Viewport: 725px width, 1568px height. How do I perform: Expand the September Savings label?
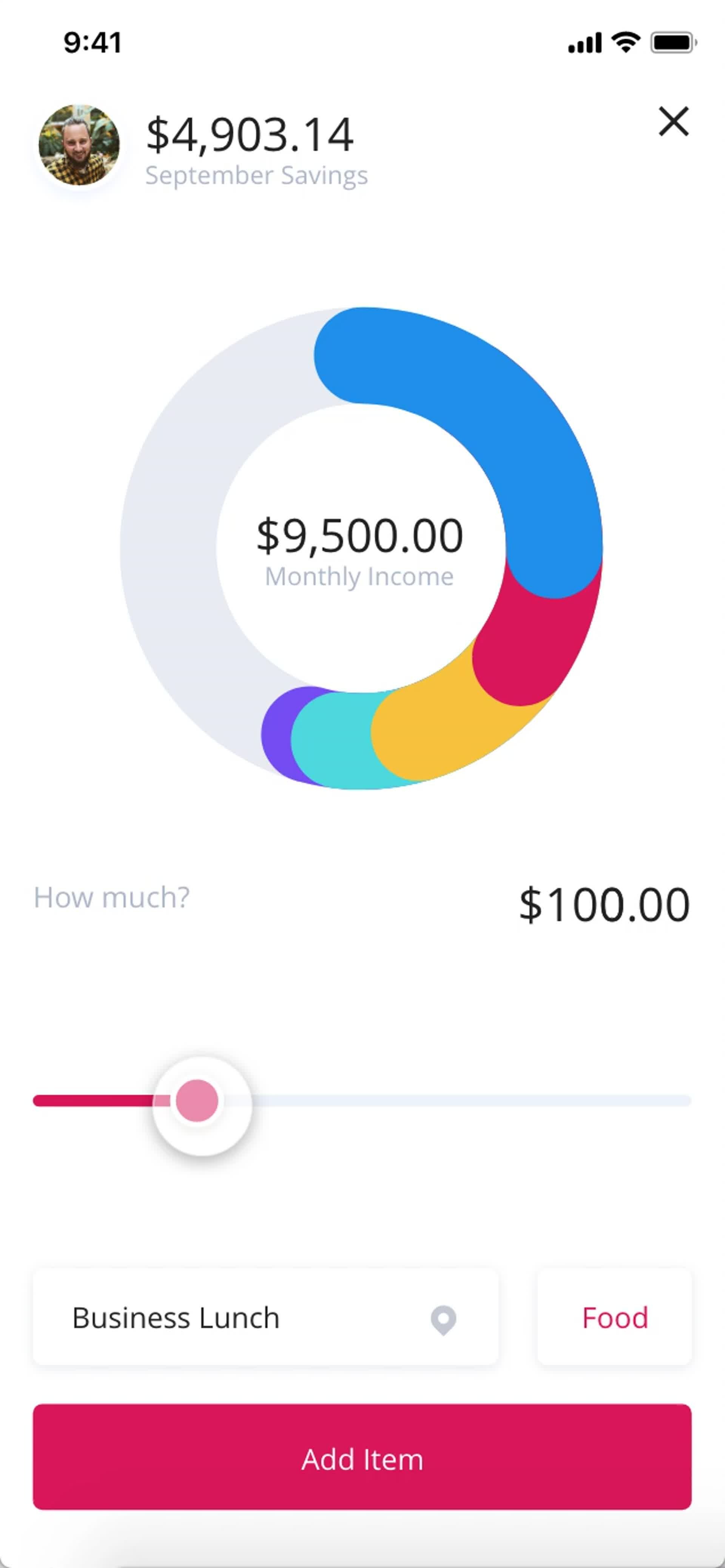coord(256,175)
